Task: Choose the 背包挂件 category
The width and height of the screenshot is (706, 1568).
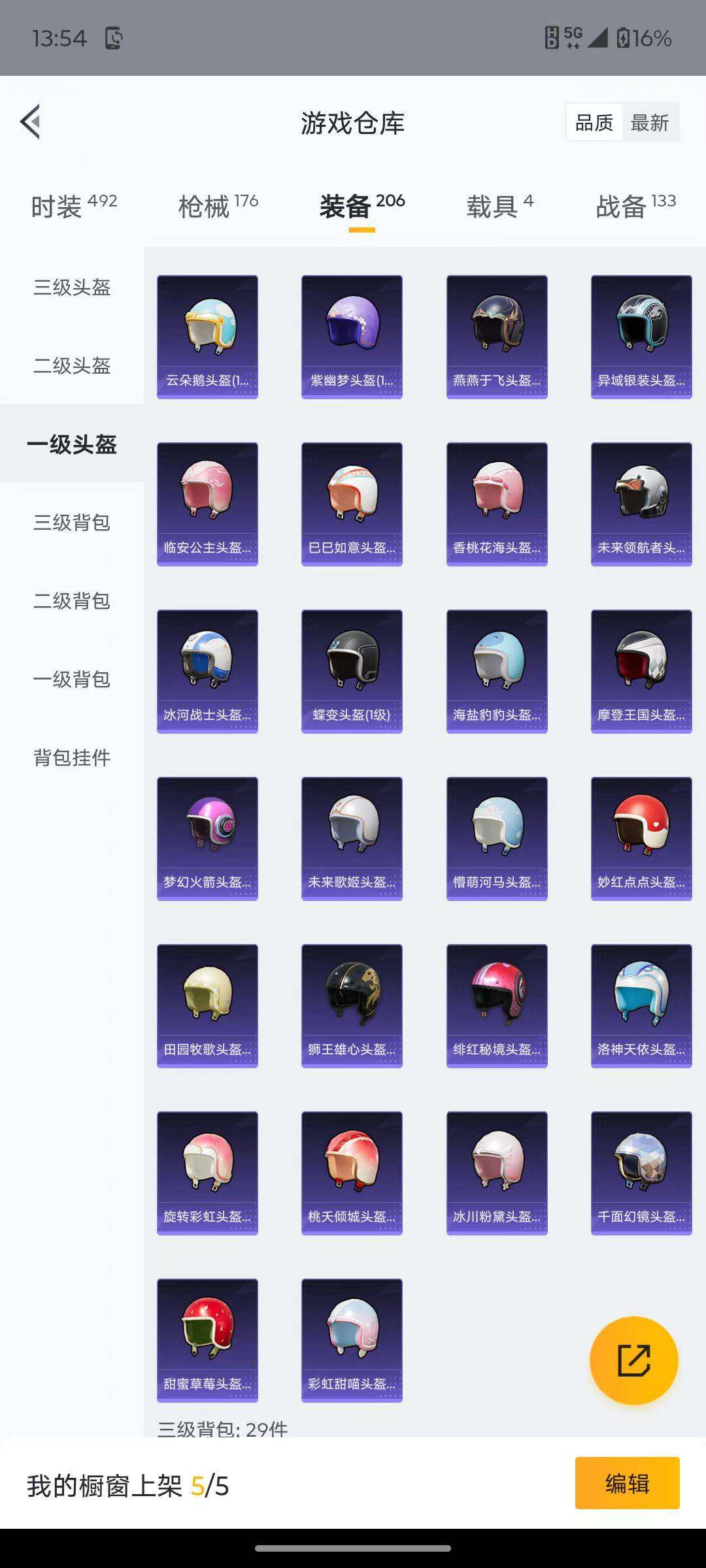Action: pyautogui.click(x=72, y=757)
